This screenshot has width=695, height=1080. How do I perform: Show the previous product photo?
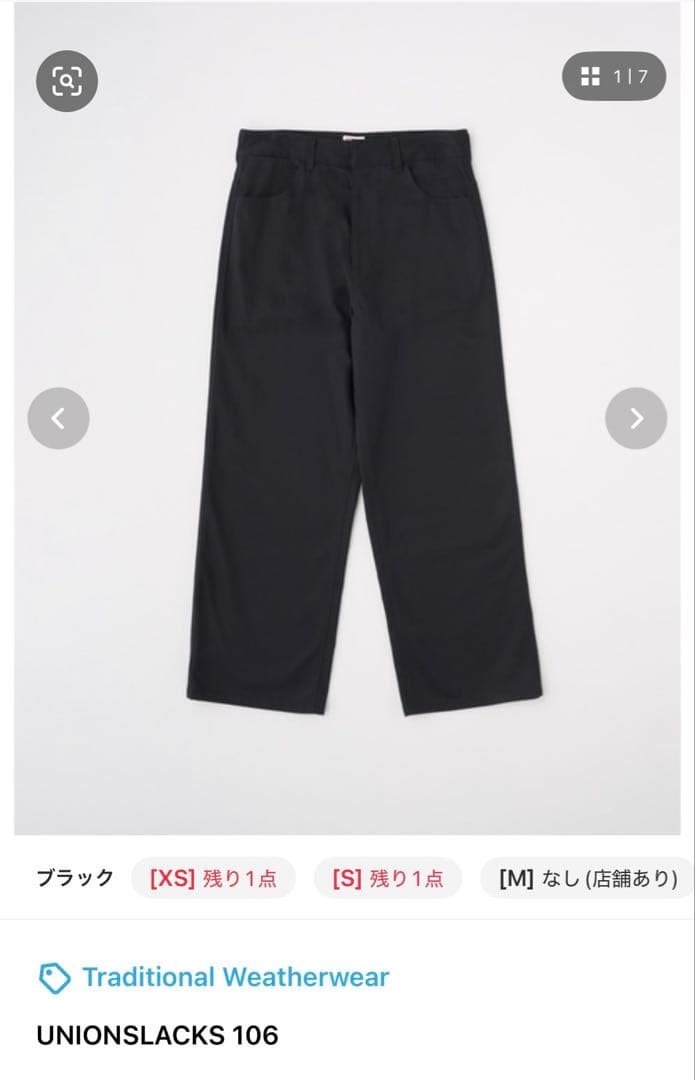coord(58,418)
